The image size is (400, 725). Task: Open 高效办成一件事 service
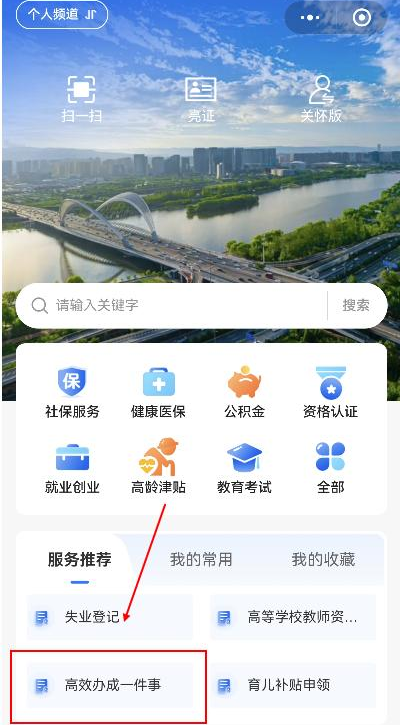point(110,685)
